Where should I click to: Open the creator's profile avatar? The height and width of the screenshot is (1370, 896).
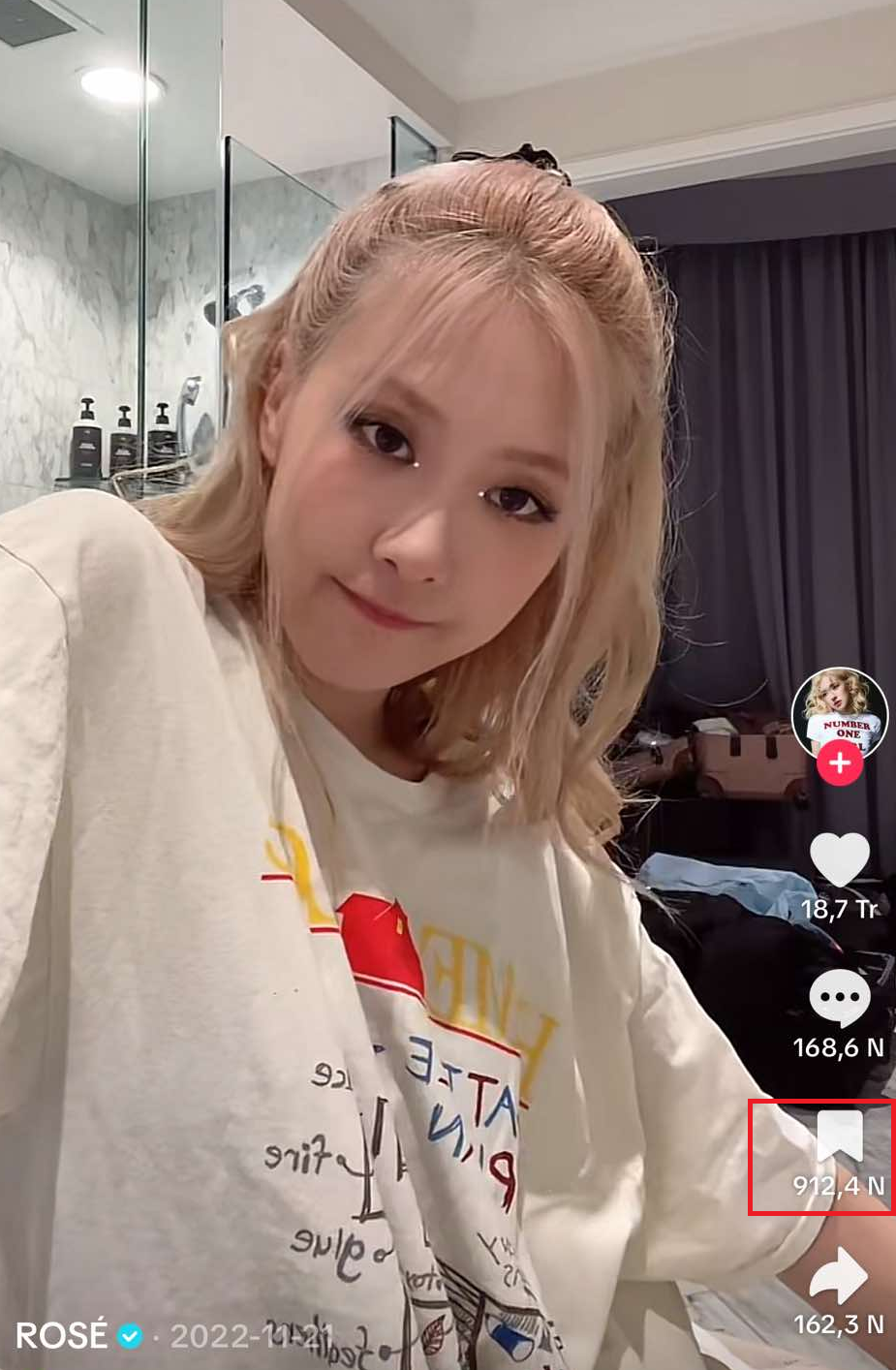coord(839,712)
